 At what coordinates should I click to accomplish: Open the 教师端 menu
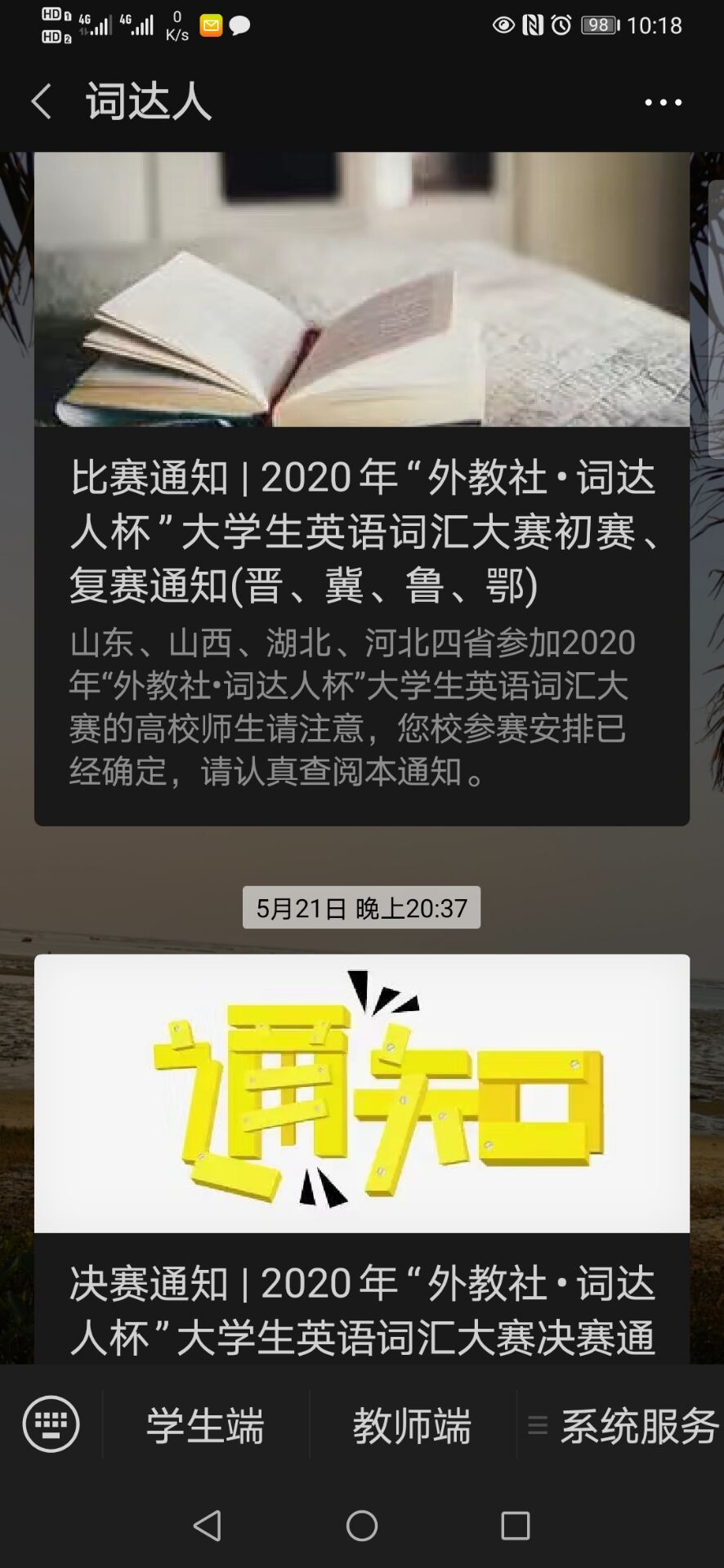[413, 1426]
